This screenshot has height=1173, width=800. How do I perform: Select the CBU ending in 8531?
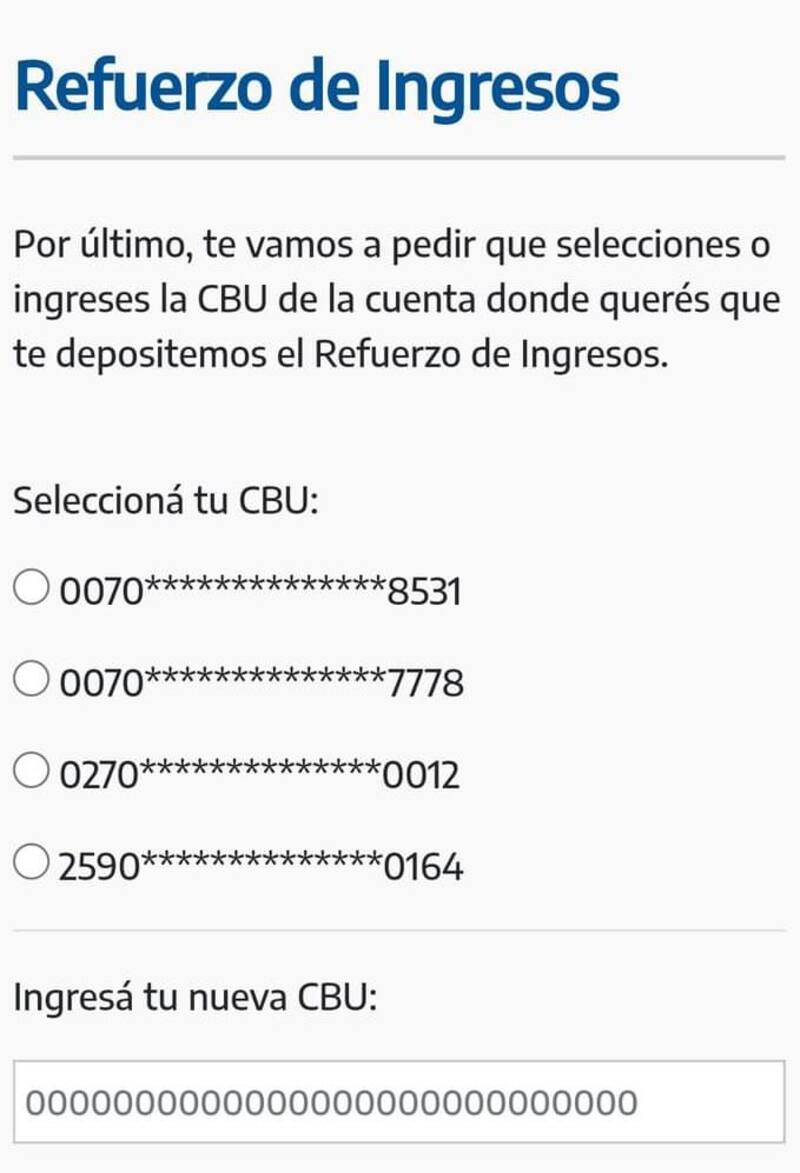click(x=32, y=588)
